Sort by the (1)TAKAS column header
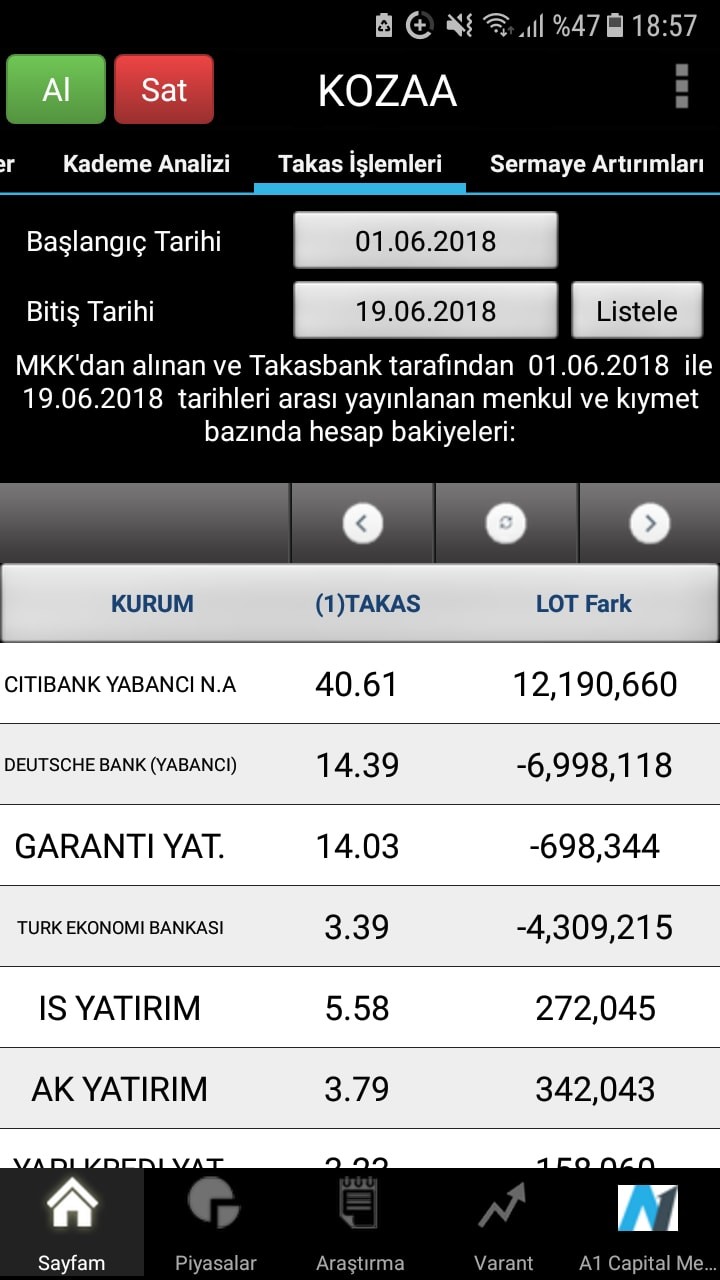 click(367, 604)
